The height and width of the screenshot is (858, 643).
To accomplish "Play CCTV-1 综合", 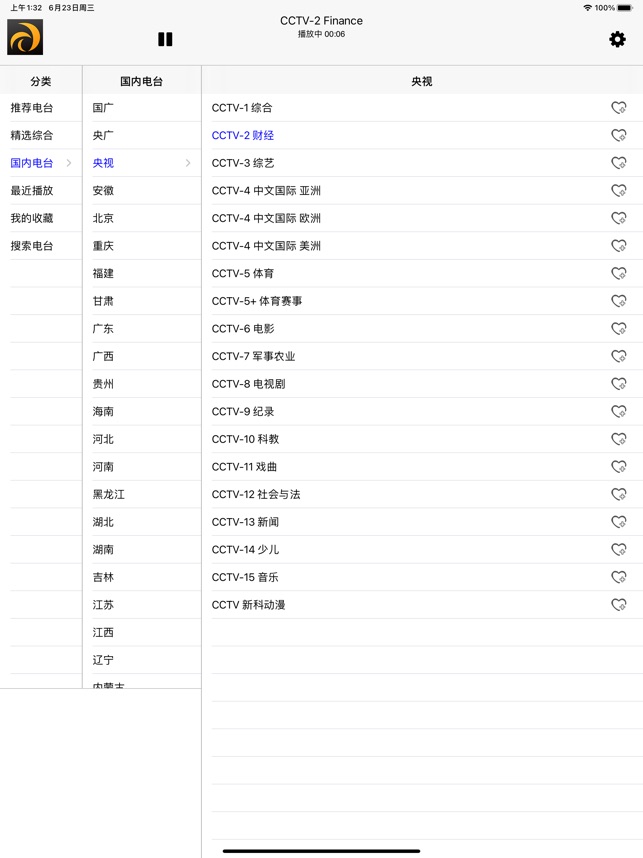I will tap(242, 108).
